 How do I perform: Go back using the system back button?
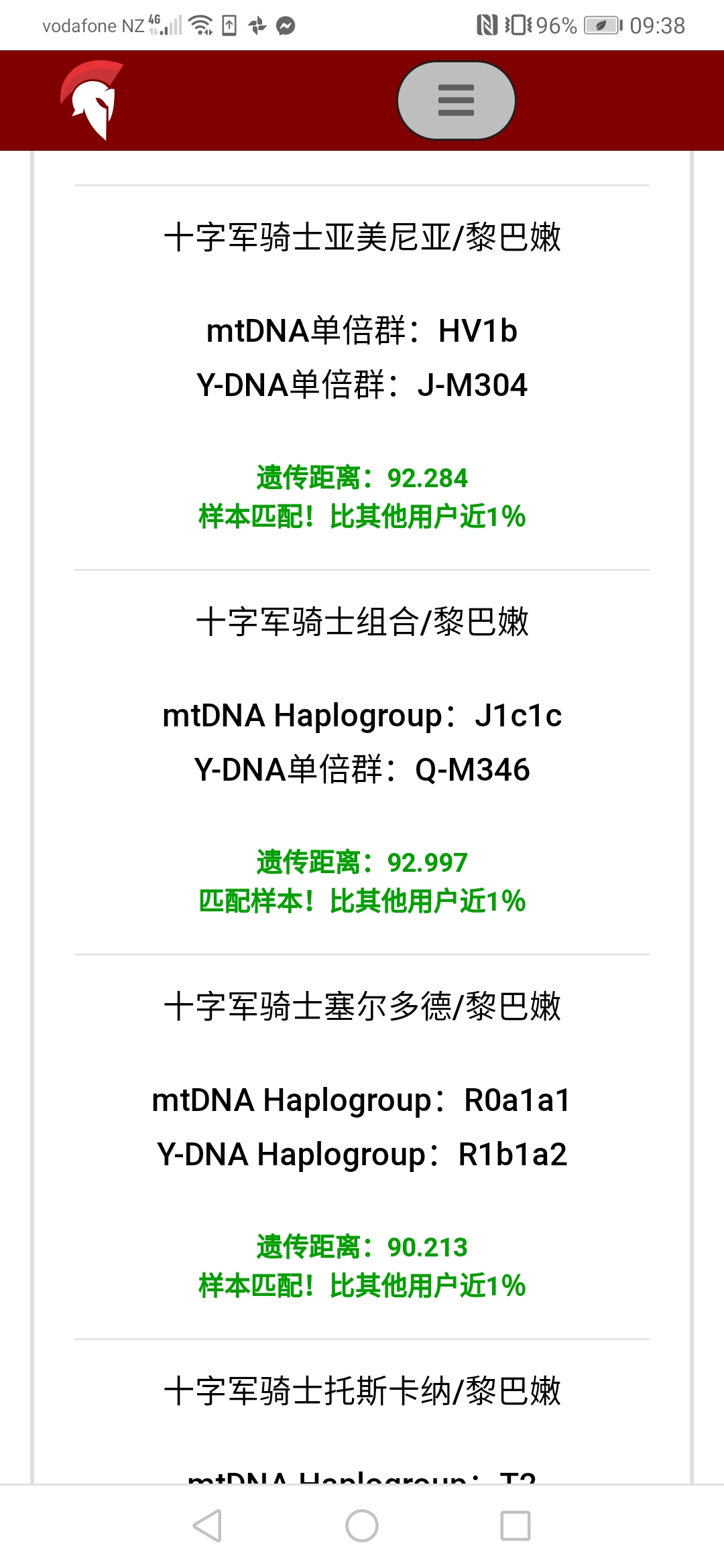(207, 1526)
